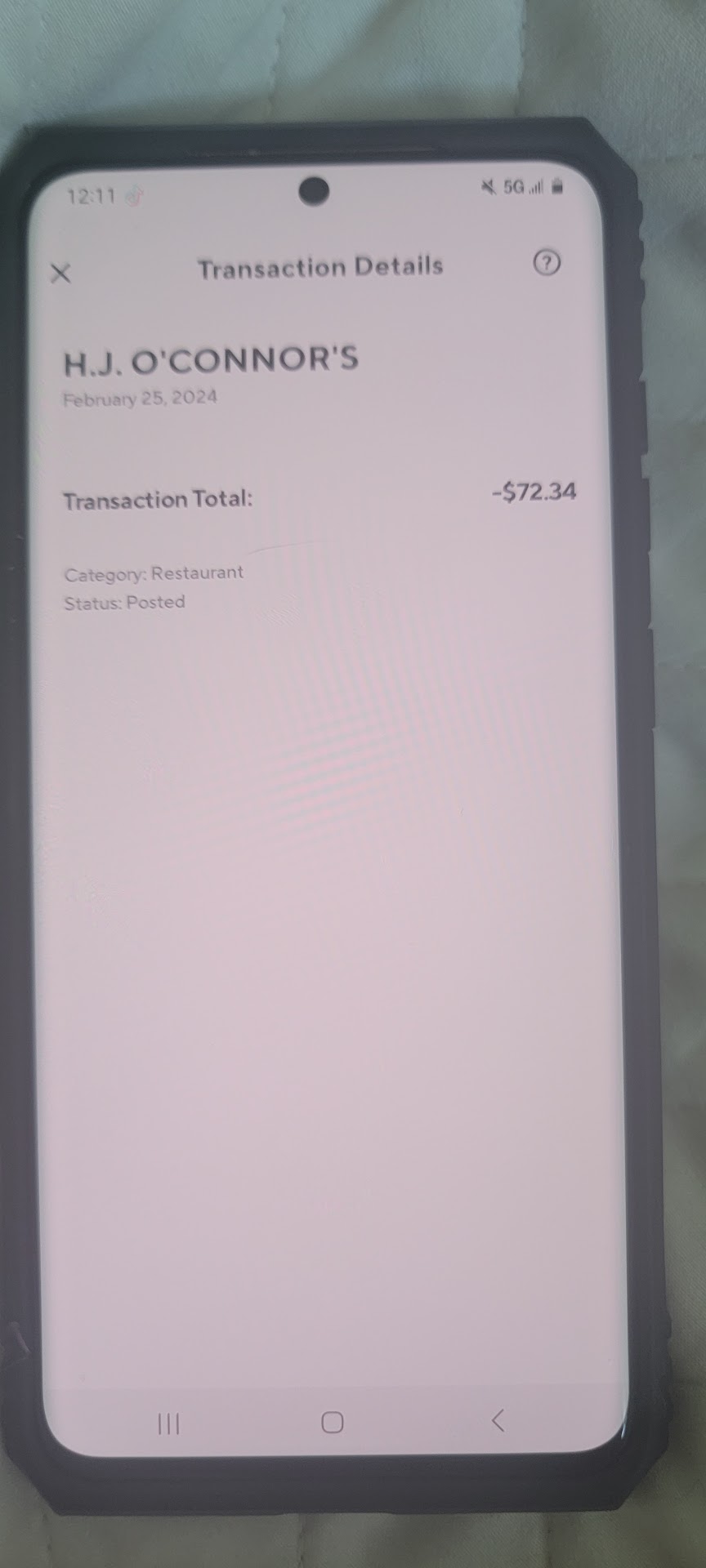Close the Transaction Details screen
This screenshot has width=706, height=1568.
[60, 274]
